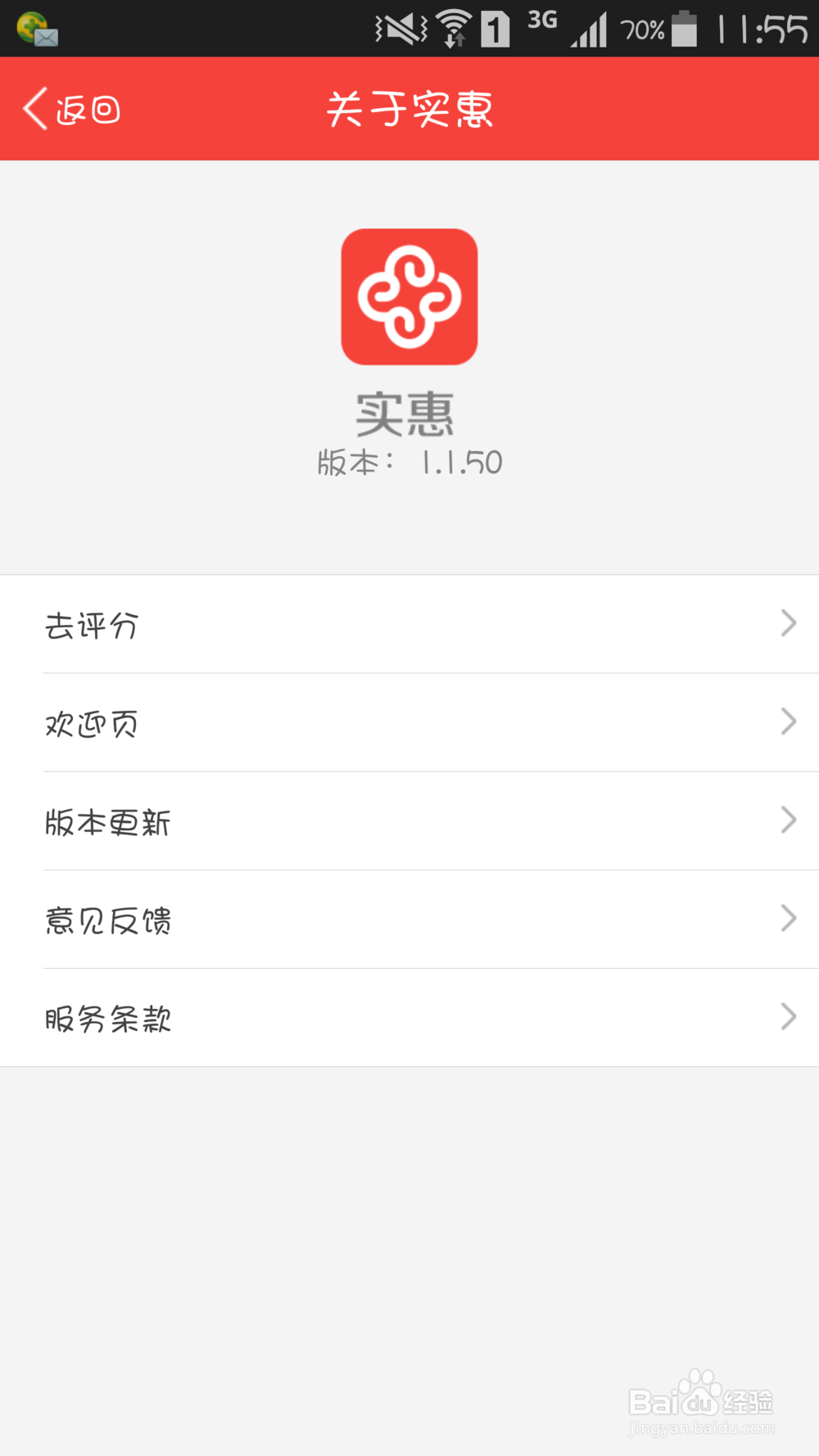This screenshot has height=1456, width=819.
Task: Tap the 实惠 app logo icon
Action: [409, 296]
